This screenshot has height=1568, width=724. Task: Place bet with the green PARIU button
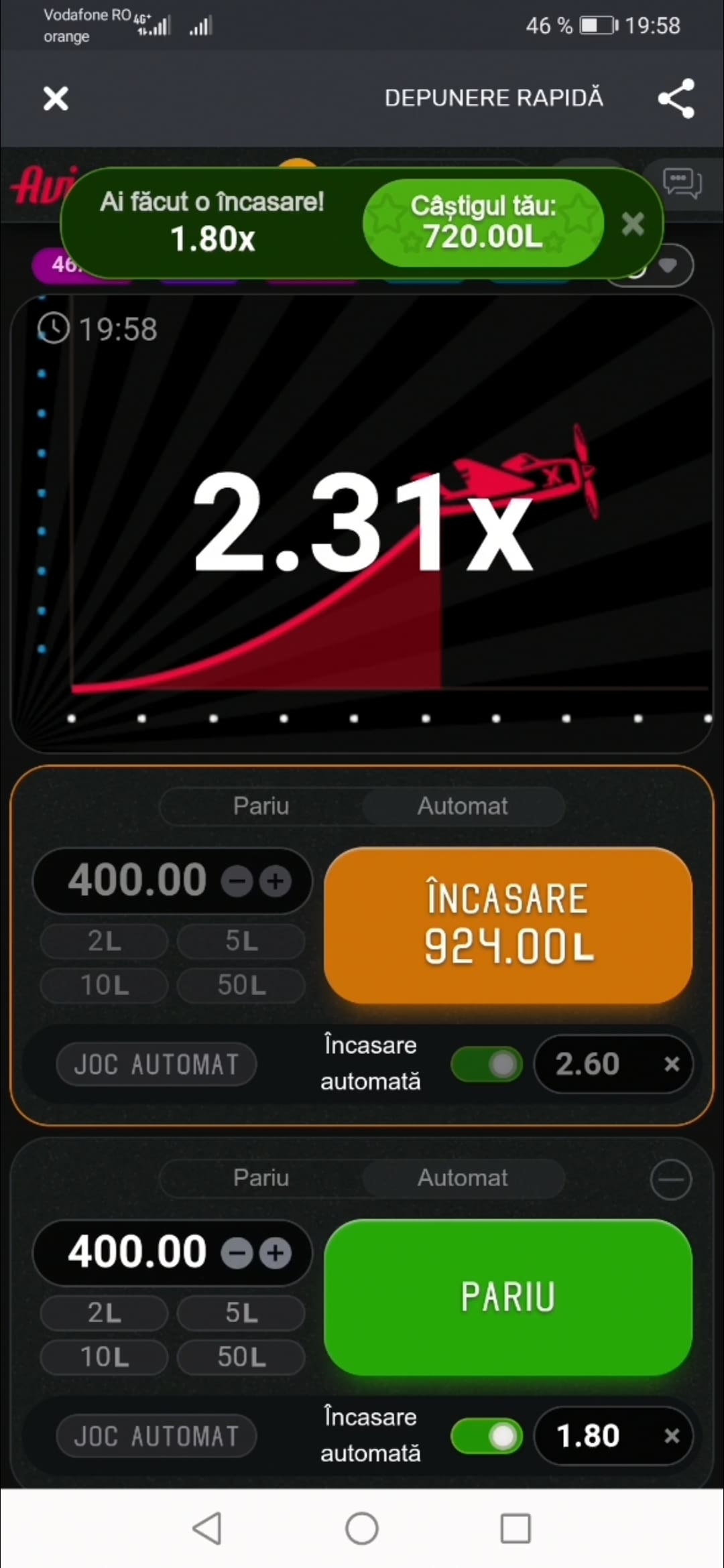pyautogui.click(x=507, y=1297)
